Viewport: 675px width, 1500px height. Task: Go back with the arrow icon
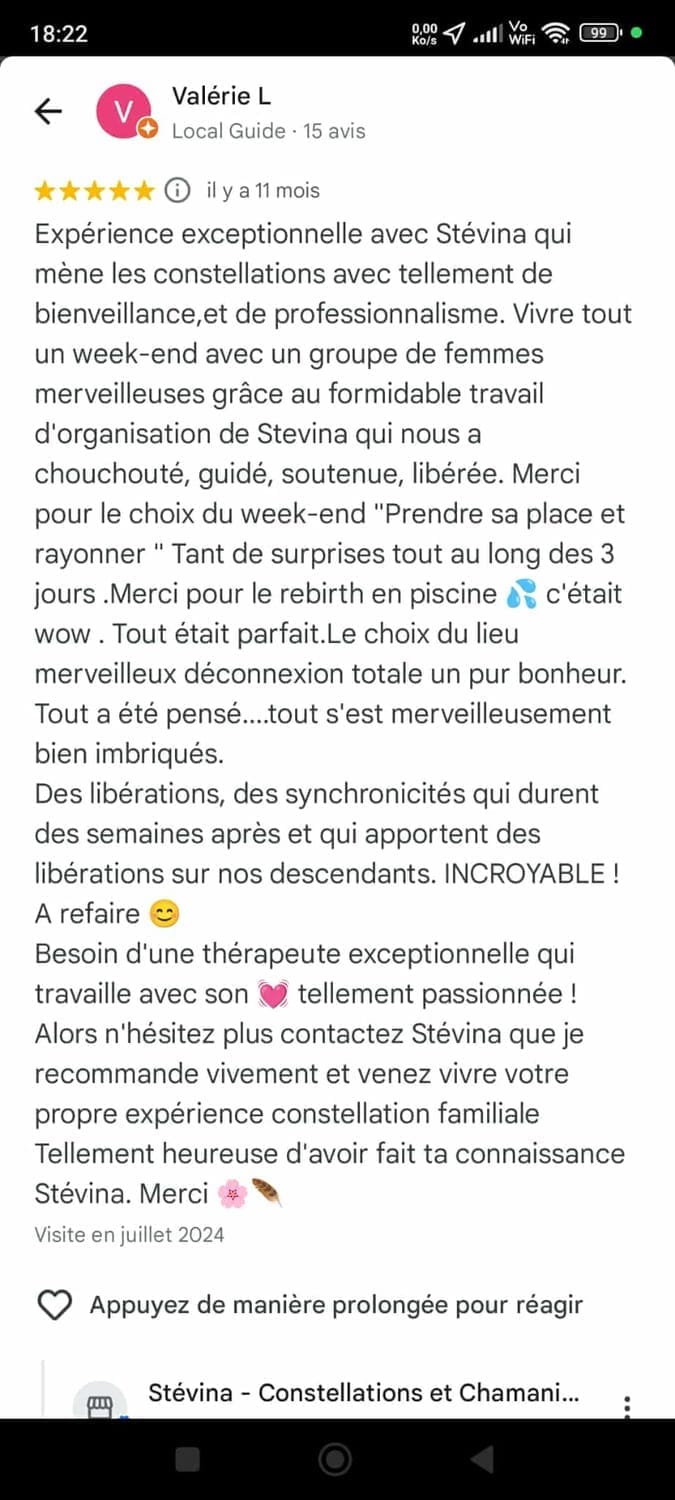click(48, 112)
